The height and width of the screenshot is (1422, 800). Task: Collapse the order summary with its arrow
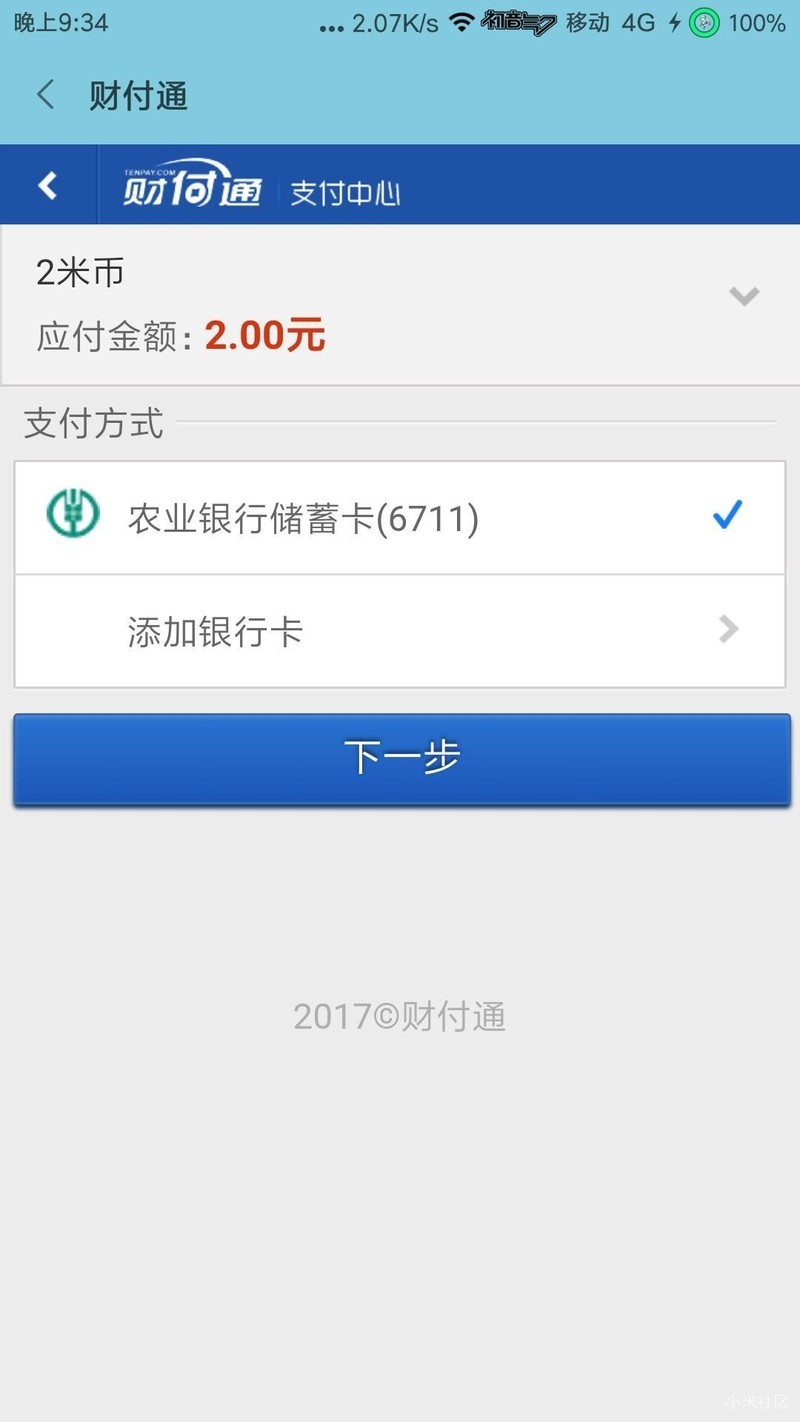click(x=742, y=296)
